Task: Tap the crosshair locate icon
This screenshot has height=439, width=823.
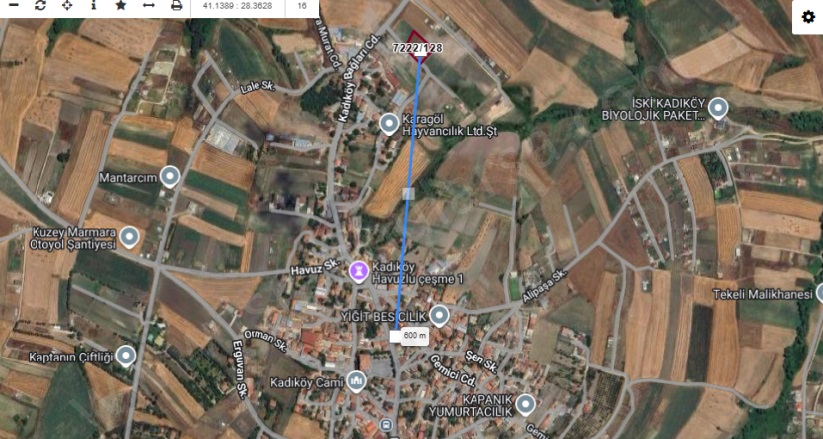Action: pos(67,6)
